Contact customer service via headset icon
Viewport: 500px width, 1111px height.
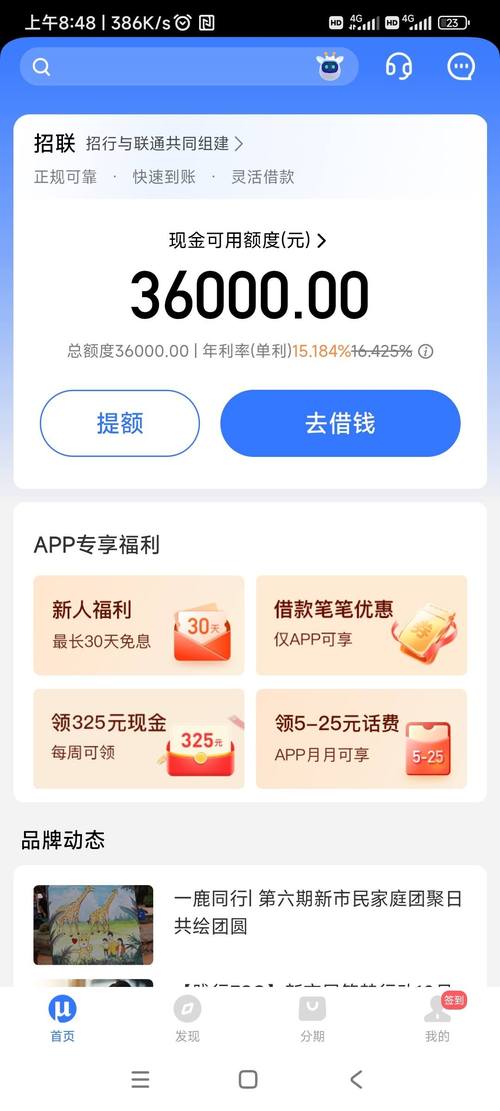[399, 67]
